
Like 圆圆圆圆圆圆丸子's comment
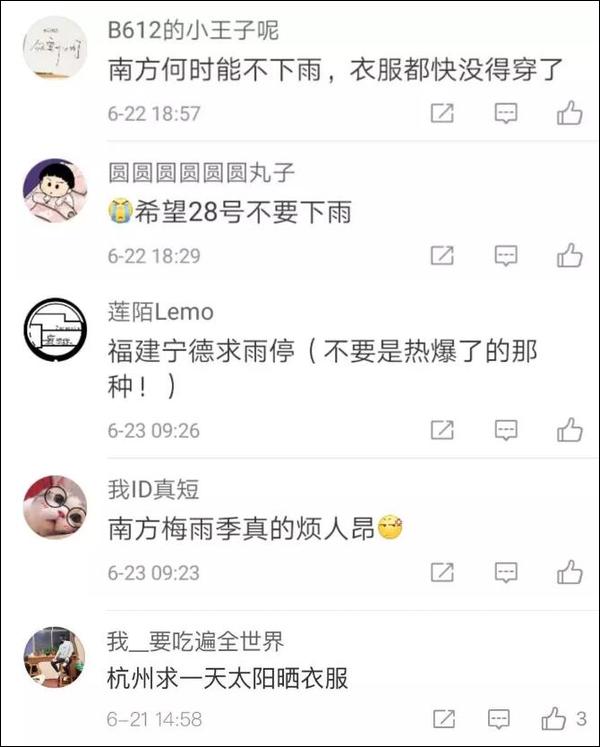[x=569, y=256]
